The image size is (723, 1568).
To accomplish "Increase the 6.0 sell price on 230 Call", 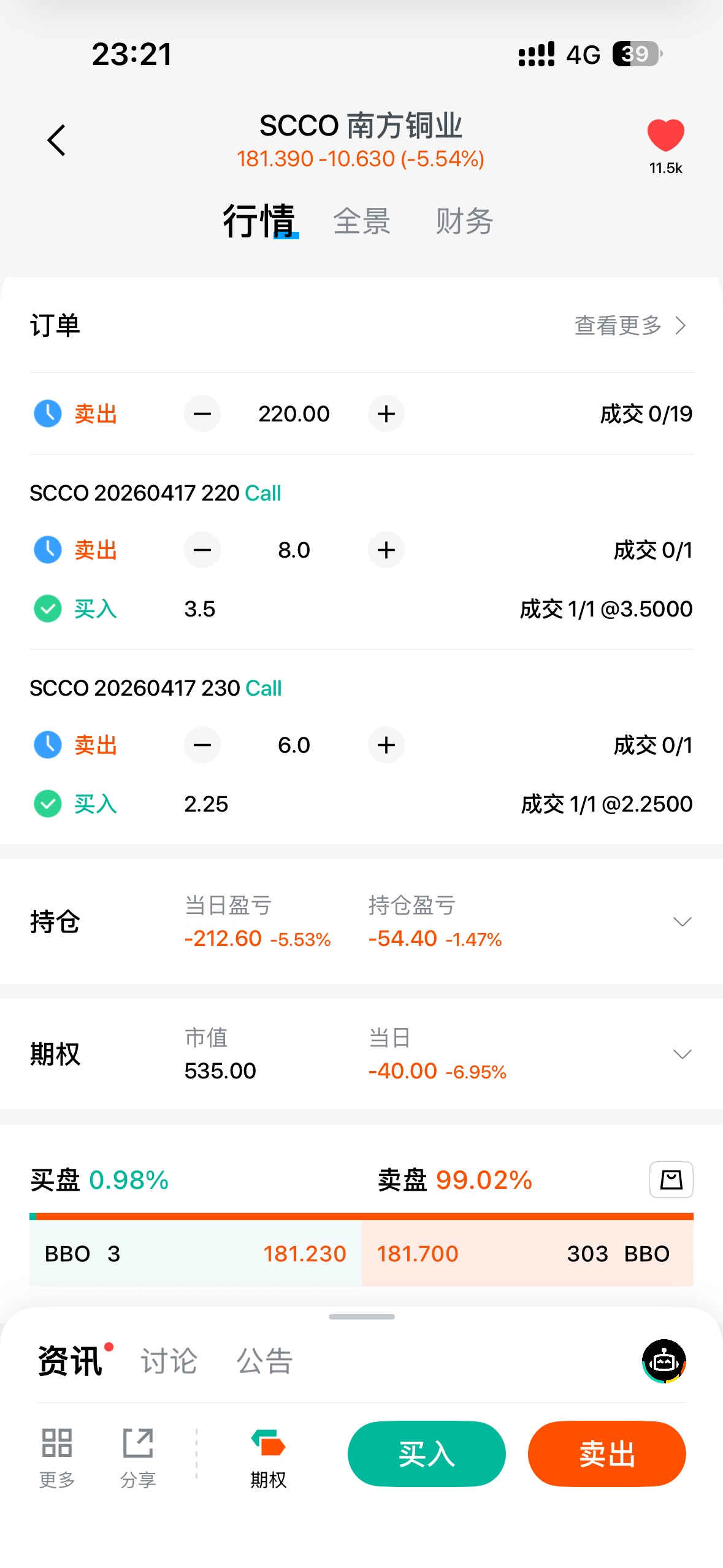I will click(x=386, y=745).
